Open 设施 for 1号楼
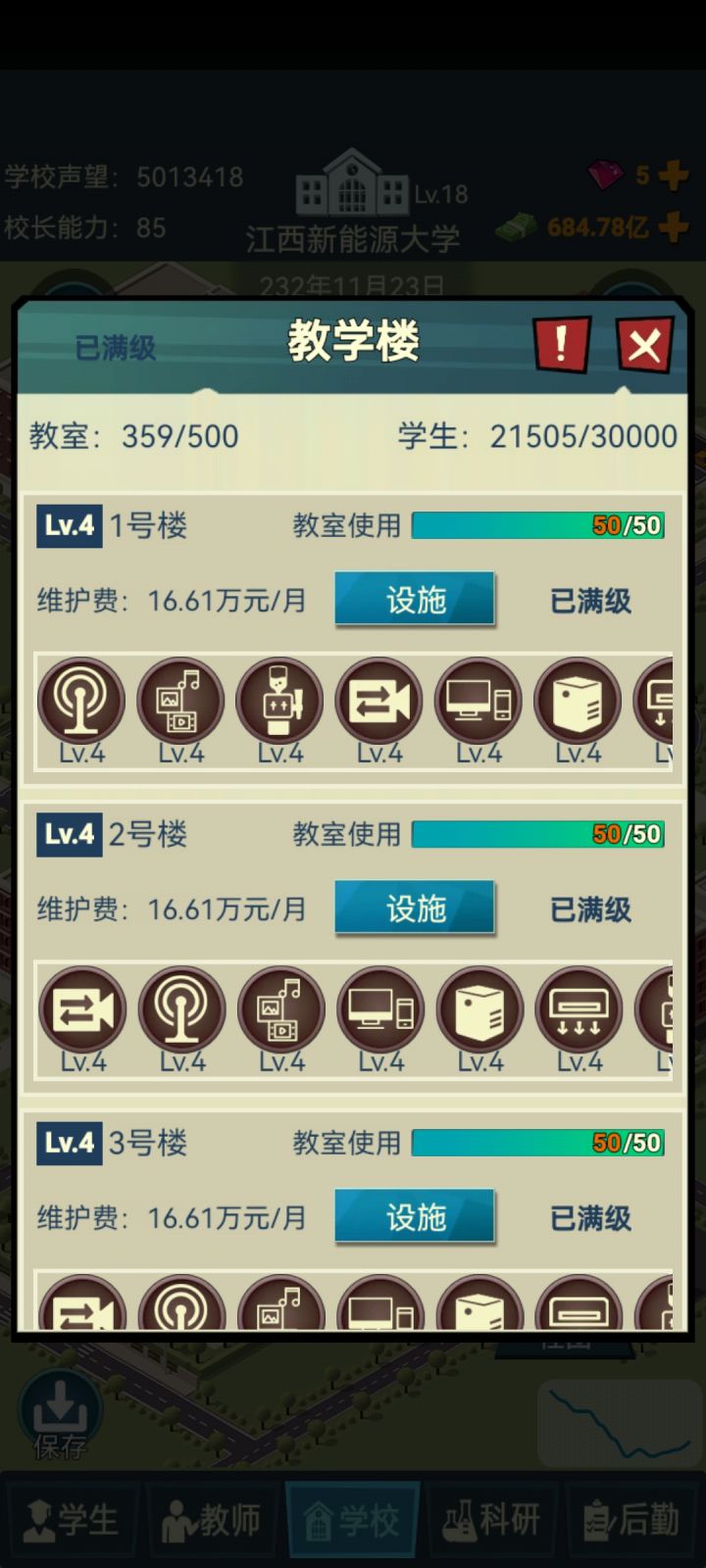The image size is (706, 1568). [415, 599]
